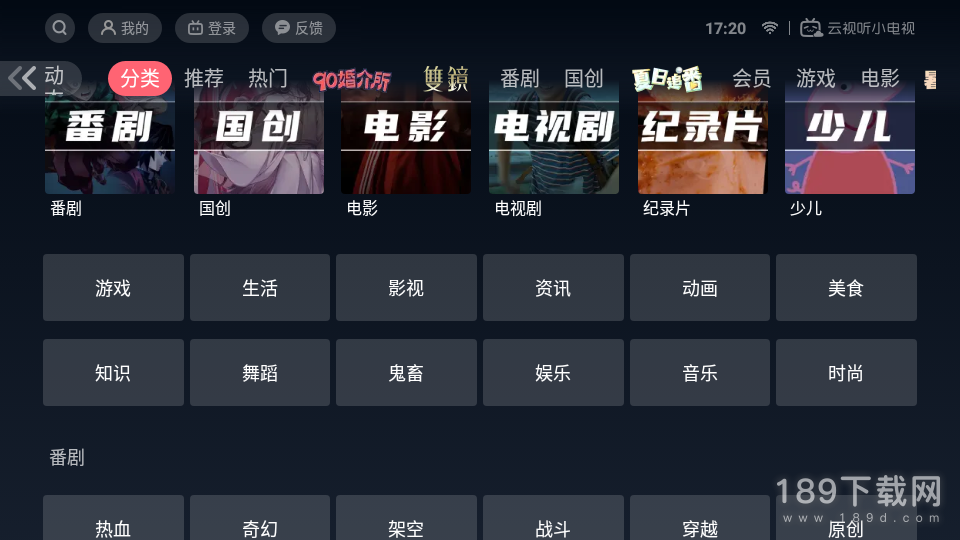
Task: Open the 电影 category tile
Action: 405,140
